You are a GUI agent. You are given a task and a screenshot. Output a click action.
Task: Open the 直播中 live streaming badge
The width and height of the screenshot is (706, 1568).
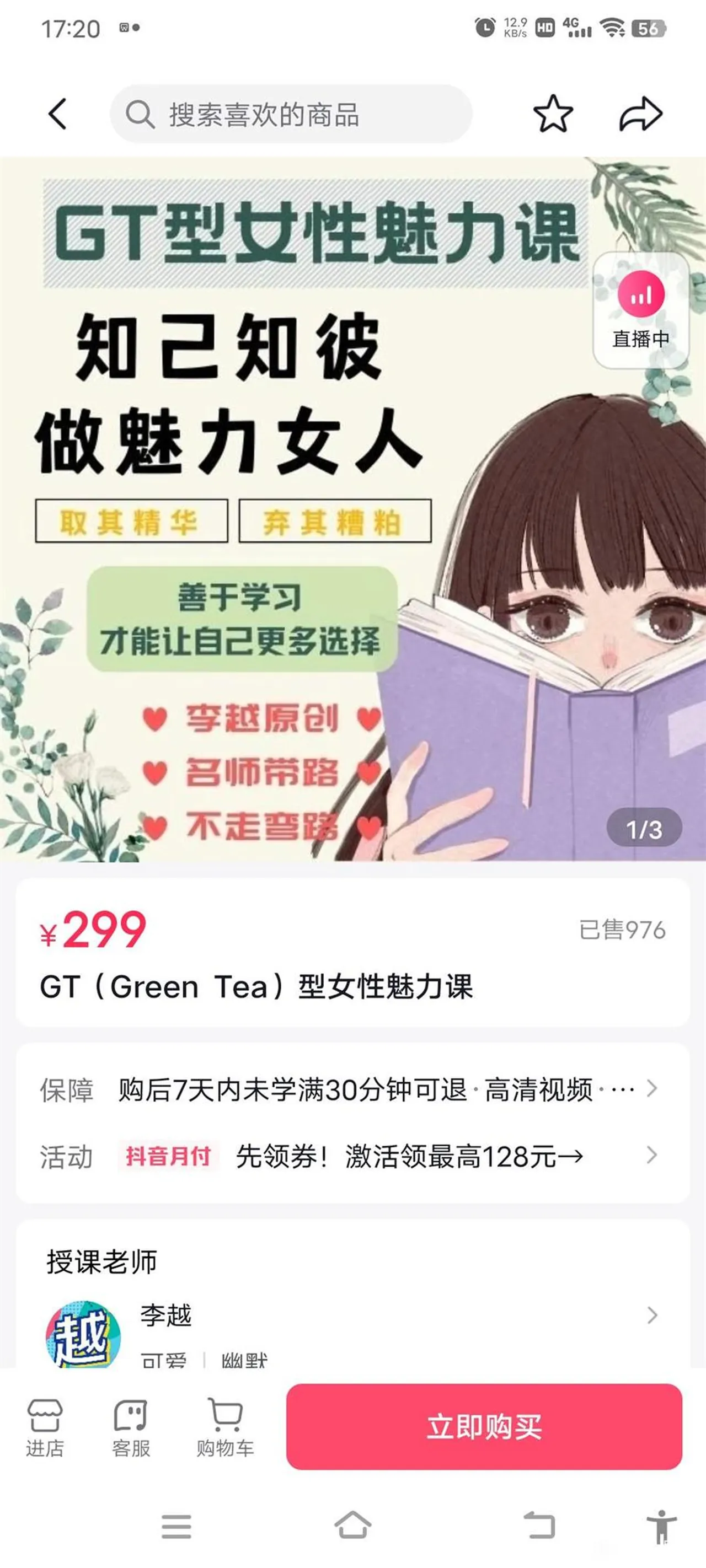[639, 310]
